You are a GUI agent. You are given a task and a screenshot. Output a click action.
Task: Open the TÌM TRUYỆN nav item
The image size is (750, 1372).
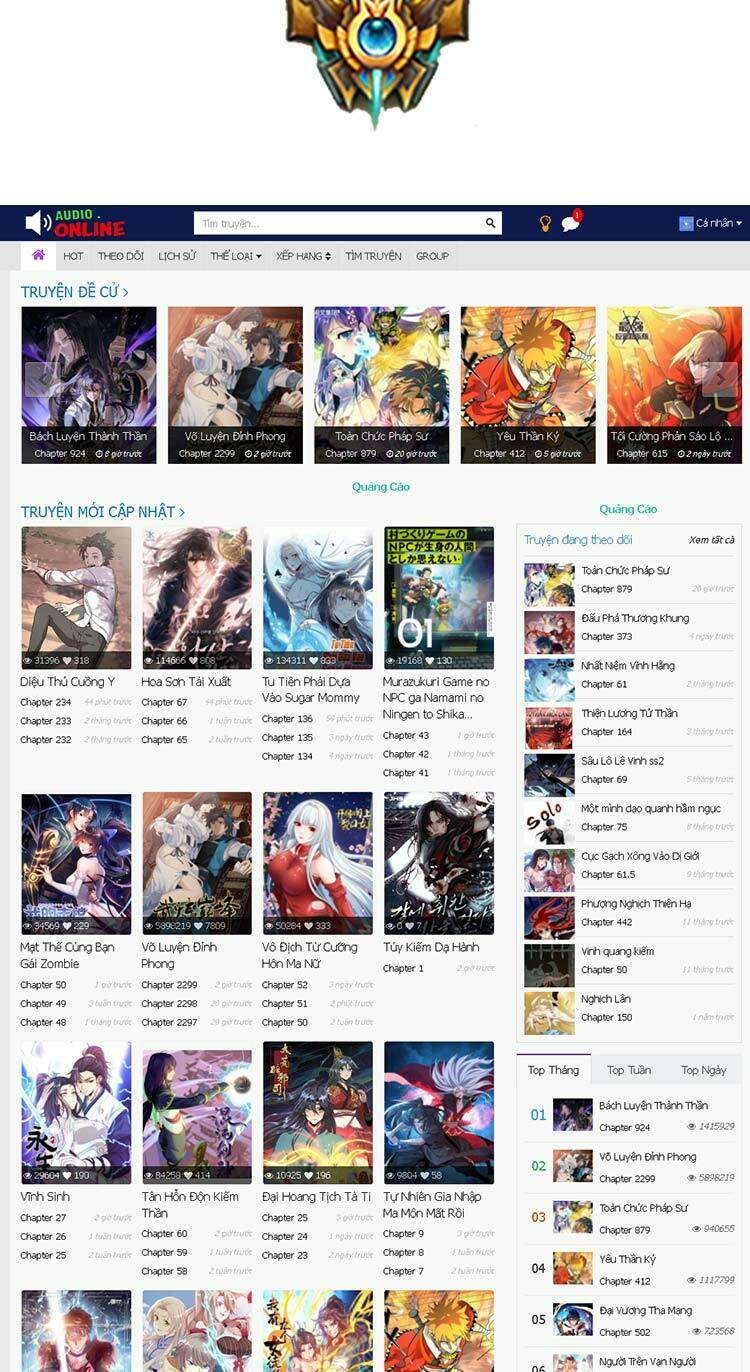click(x=373, y=256)
